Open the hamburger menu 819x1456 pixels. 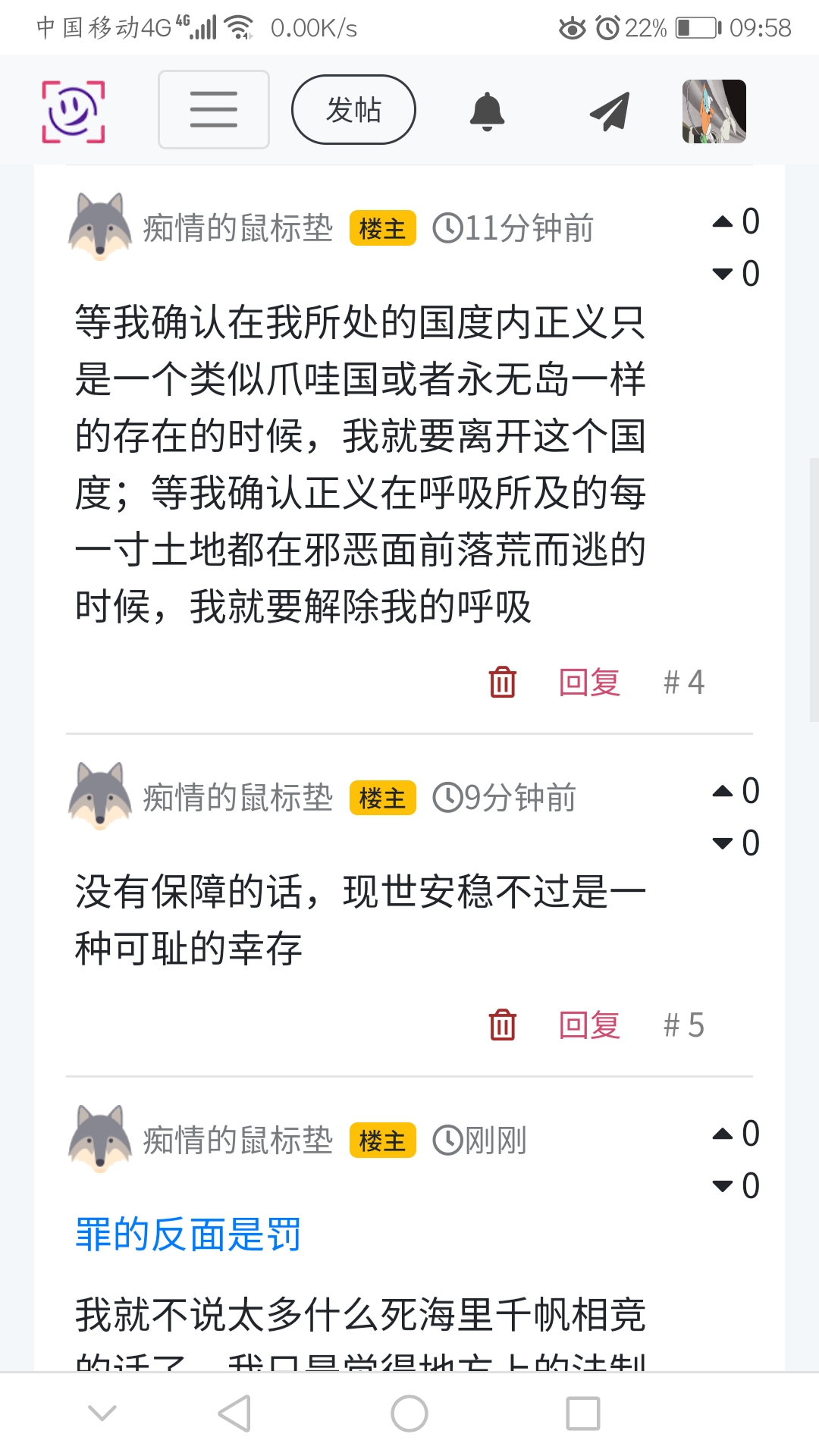pos(213,109)
